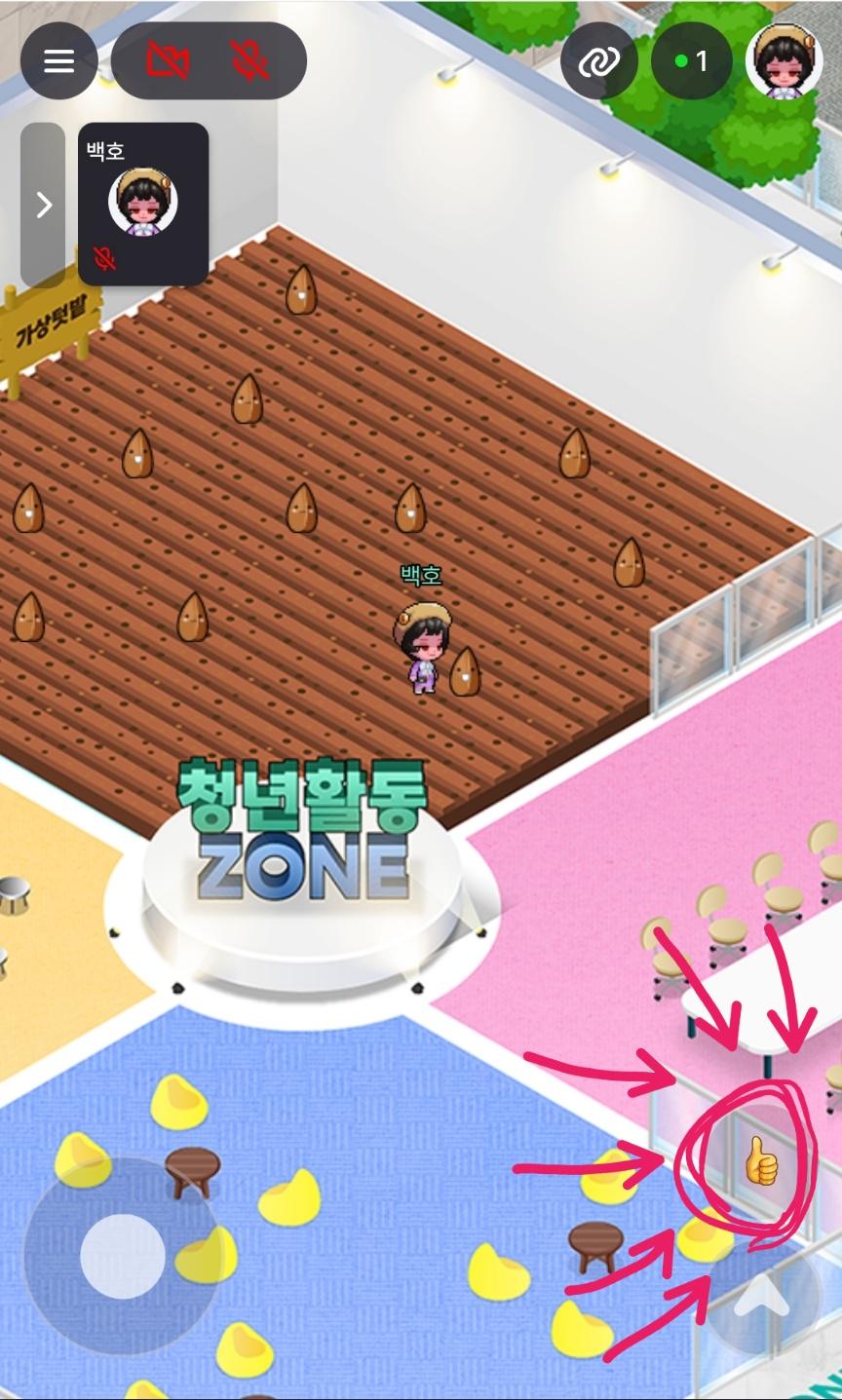The height and width of the screenshot is (1400, 842).
Task: Tap the up arrow jump button
Action: [x=762, y=1300]
